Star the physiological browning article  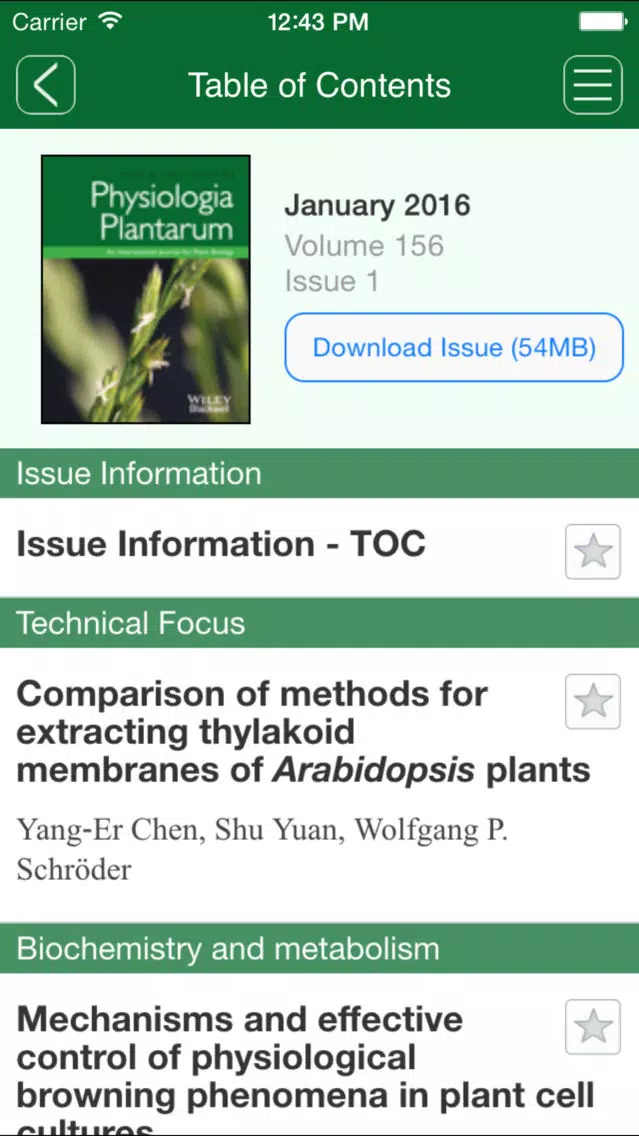(x=593, y=1026)
